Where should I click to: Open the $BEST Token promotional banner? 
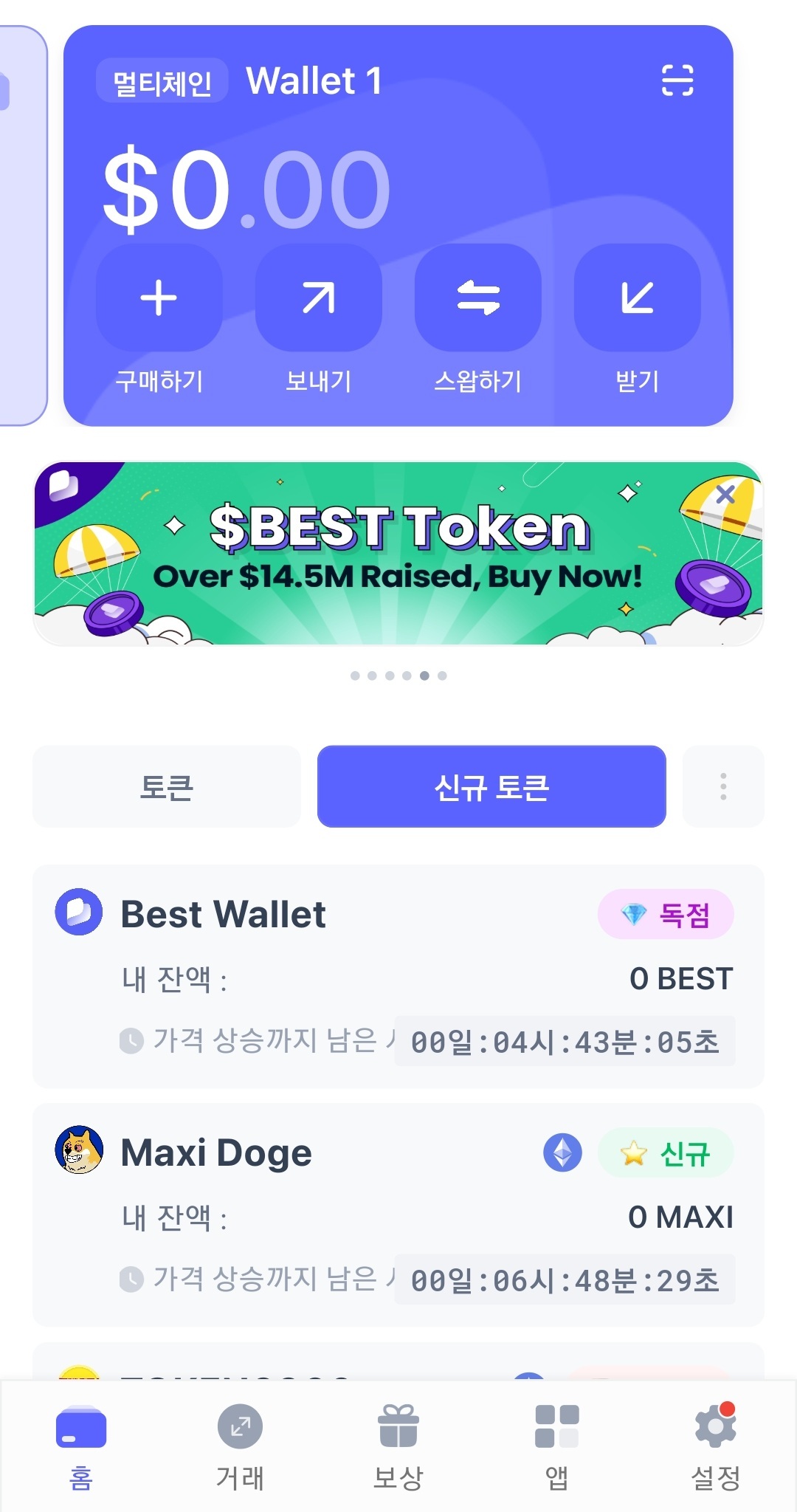(398, 550)
